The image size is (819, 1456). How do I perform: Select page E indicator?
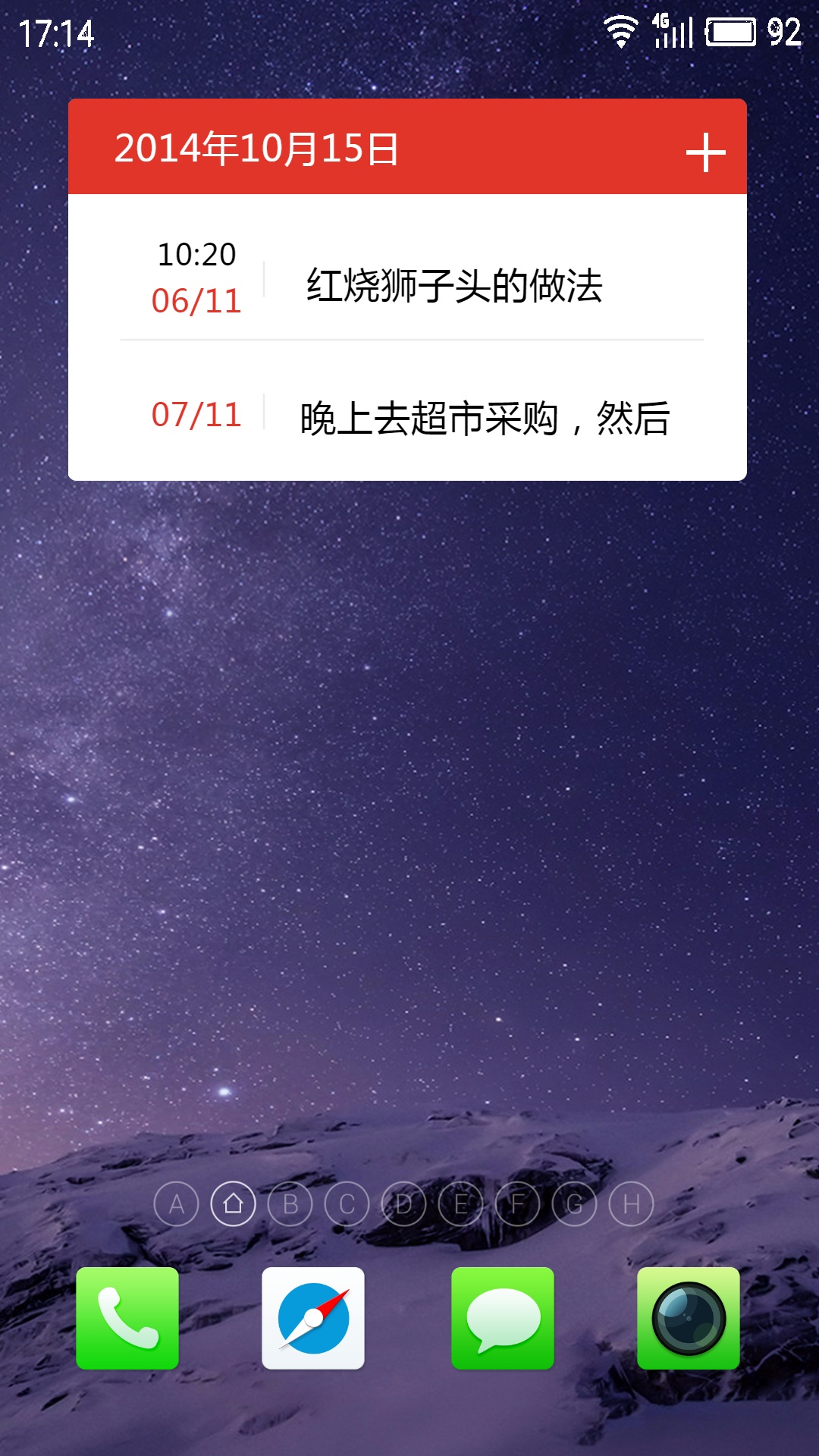[460, 1203]
